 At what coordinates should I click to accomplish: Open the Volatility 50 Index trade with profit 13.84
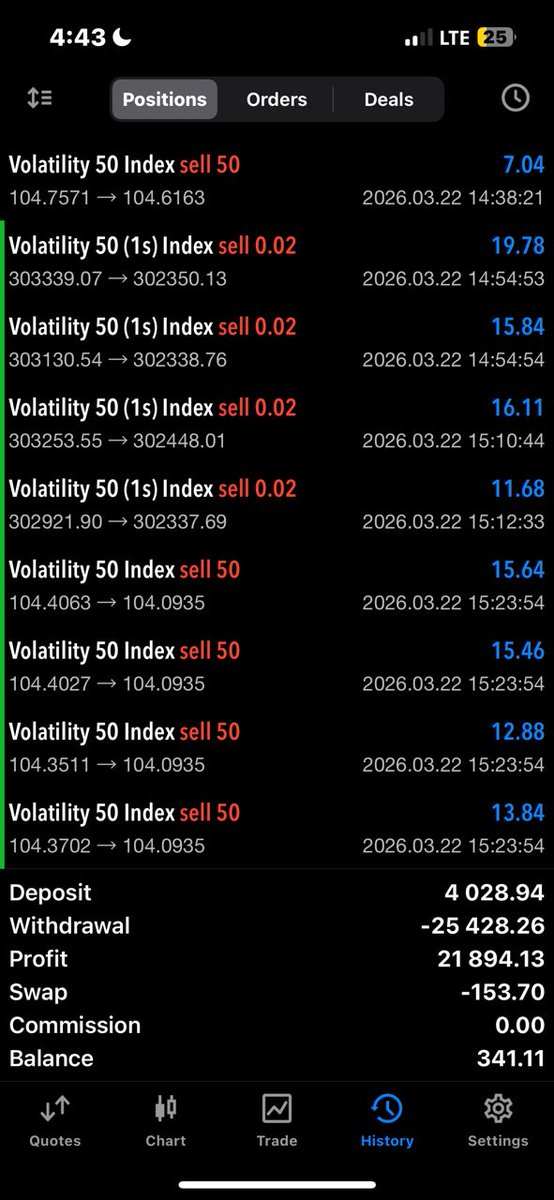(x=277, y=829)
